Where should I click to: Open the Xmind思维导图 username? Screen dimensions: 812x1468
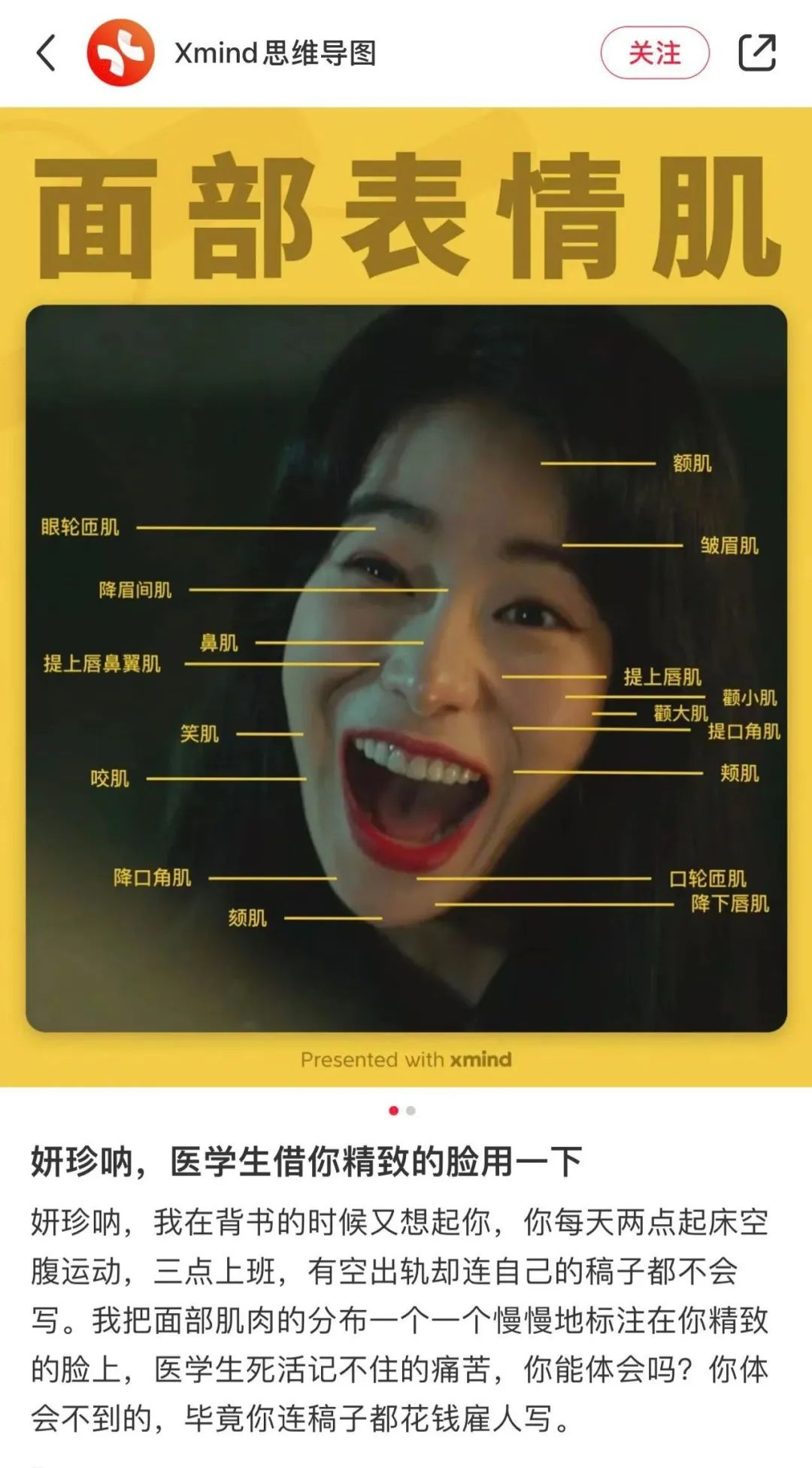[275, 53]
